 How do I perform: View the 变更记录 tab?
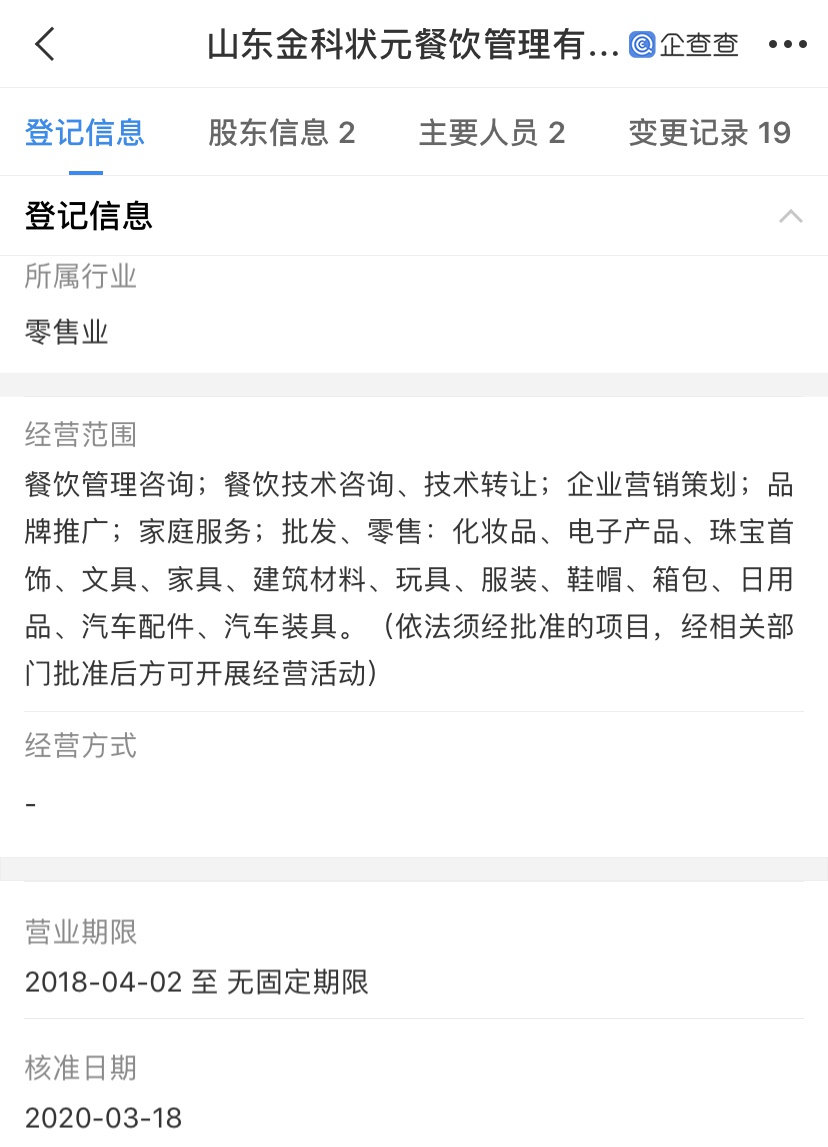tap(709, 132)
